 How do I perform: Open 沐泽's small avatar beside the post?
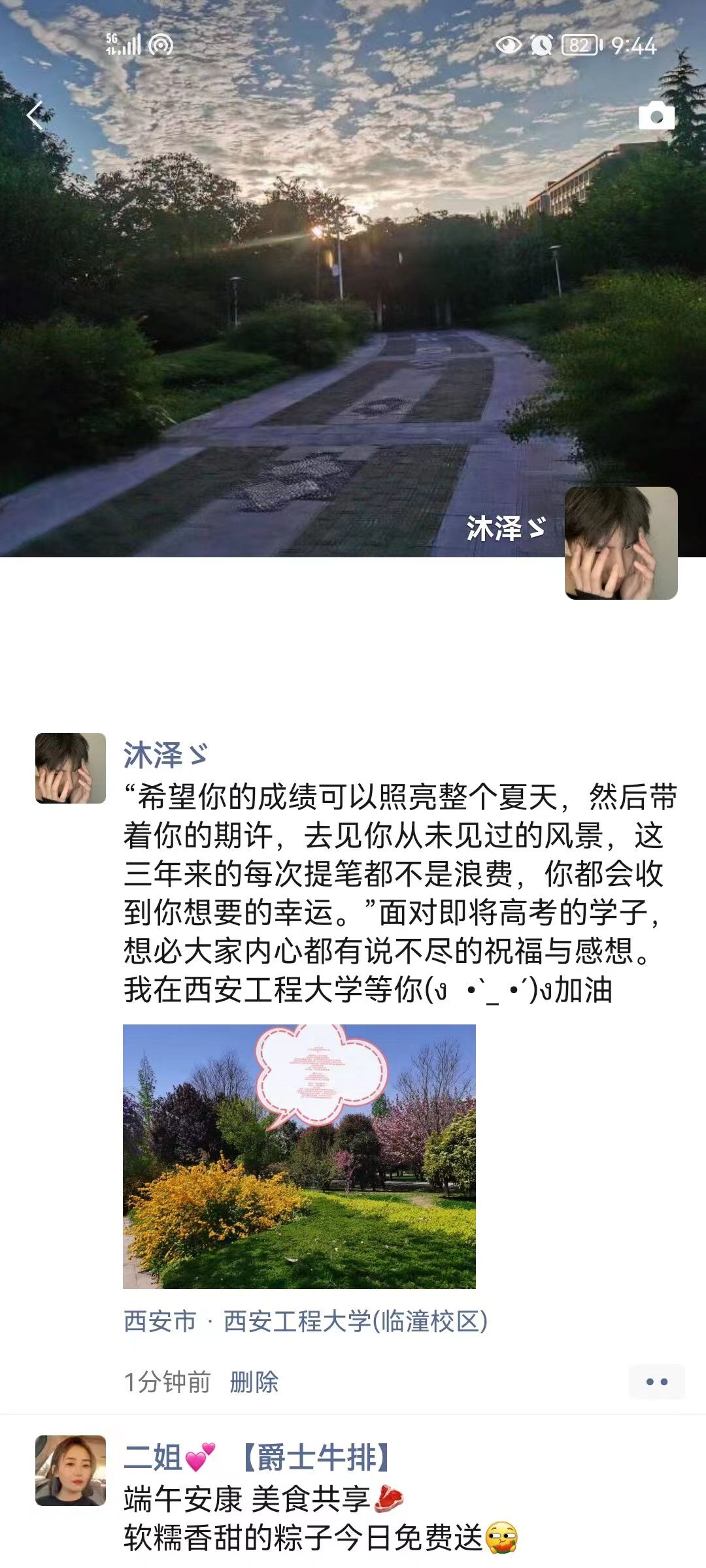71,768
